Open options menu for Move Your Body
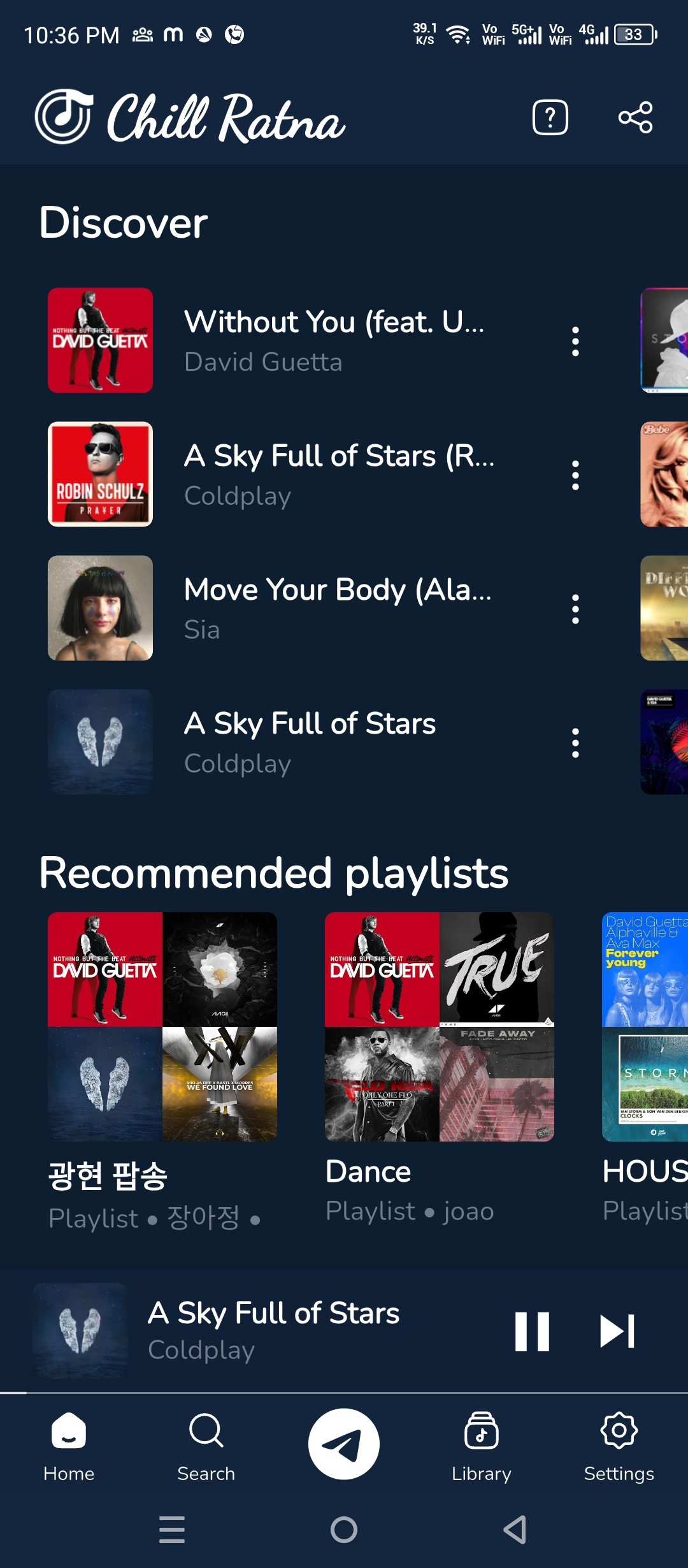Screen dimensions: 688x1568 tap(575, 609)
